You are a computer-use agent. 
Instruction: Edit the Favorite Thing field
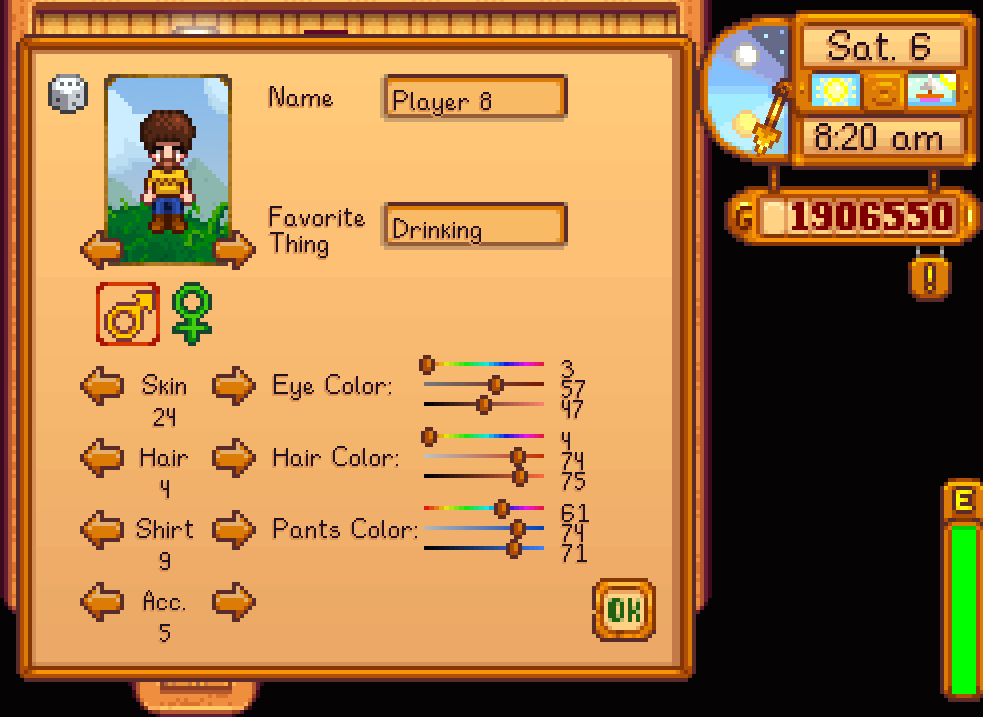(x=474, y=227)
